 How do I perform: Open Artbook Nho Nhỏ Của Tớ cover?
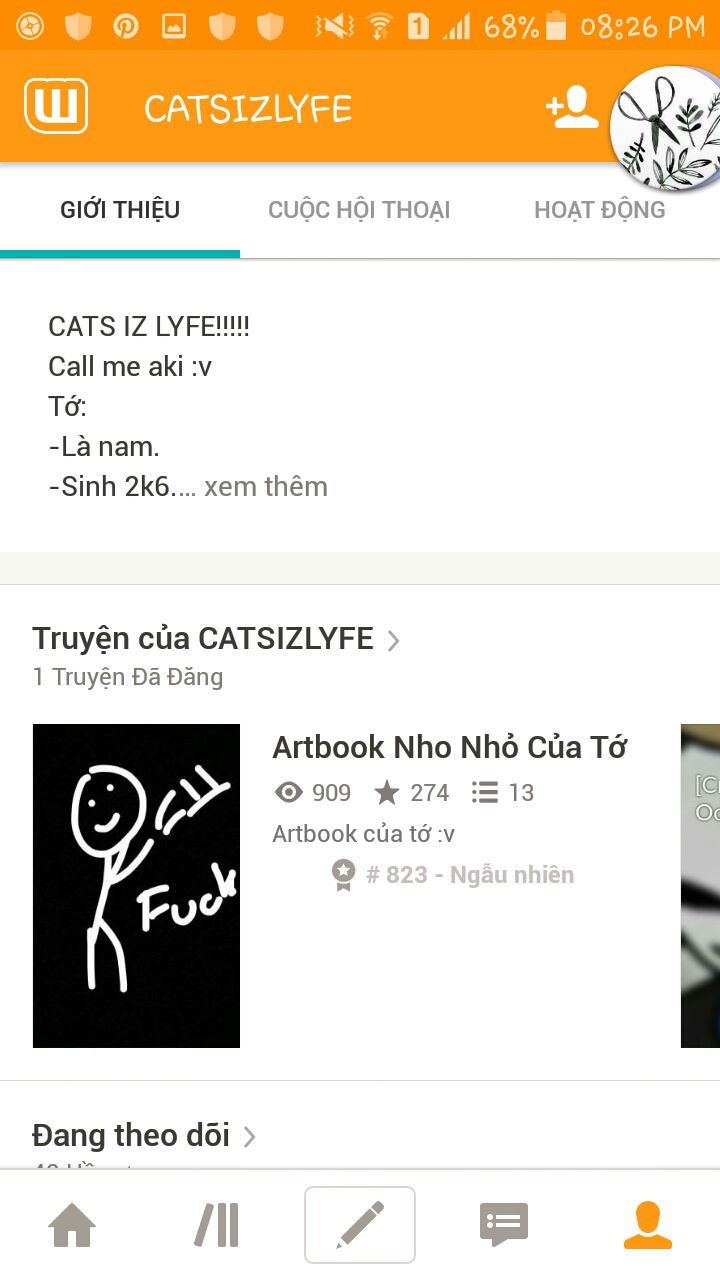pyautogui.click(x=136, y=885)
